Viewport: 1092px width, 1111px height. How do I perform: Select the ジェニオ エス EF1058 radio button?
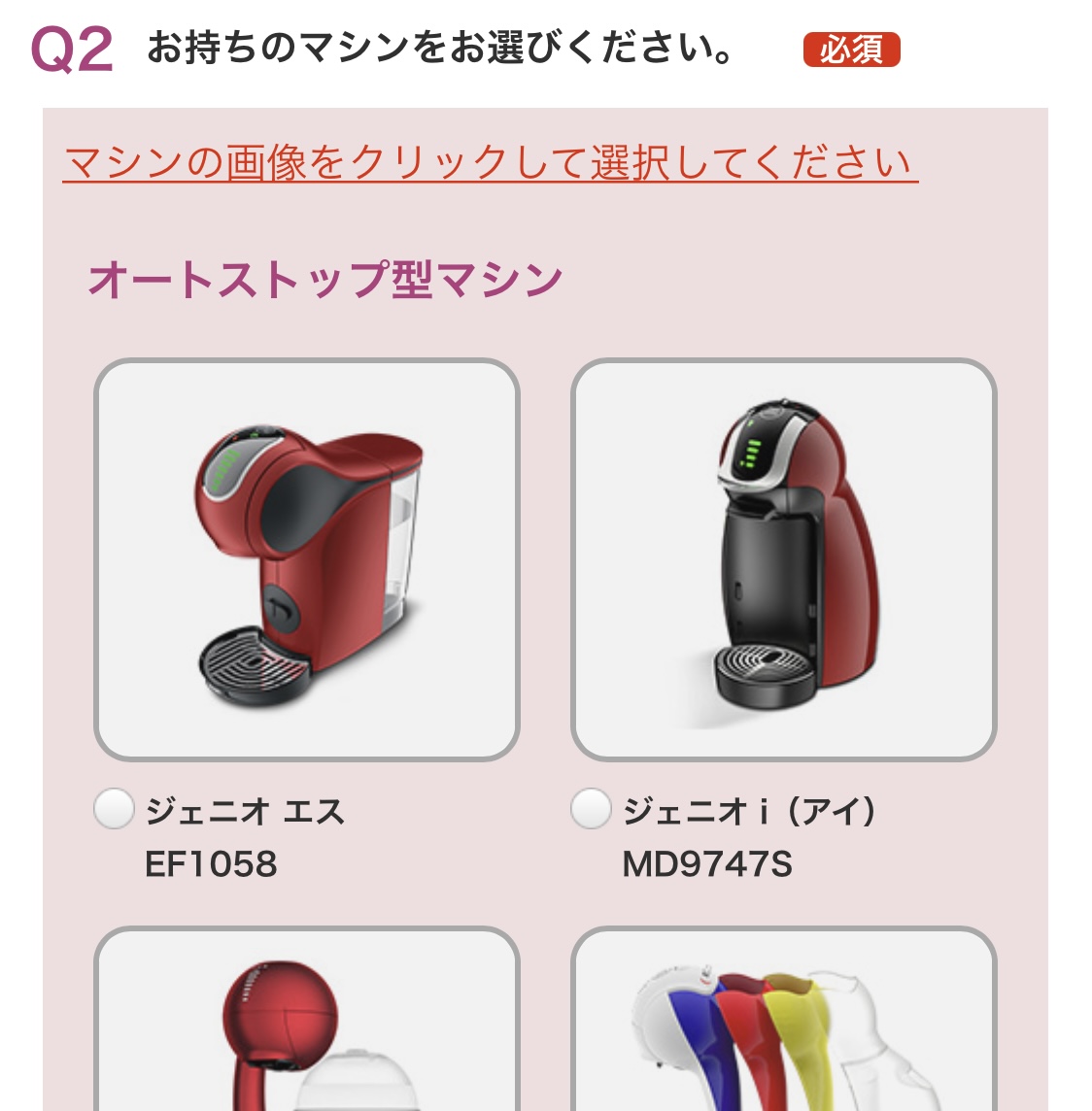114,809
